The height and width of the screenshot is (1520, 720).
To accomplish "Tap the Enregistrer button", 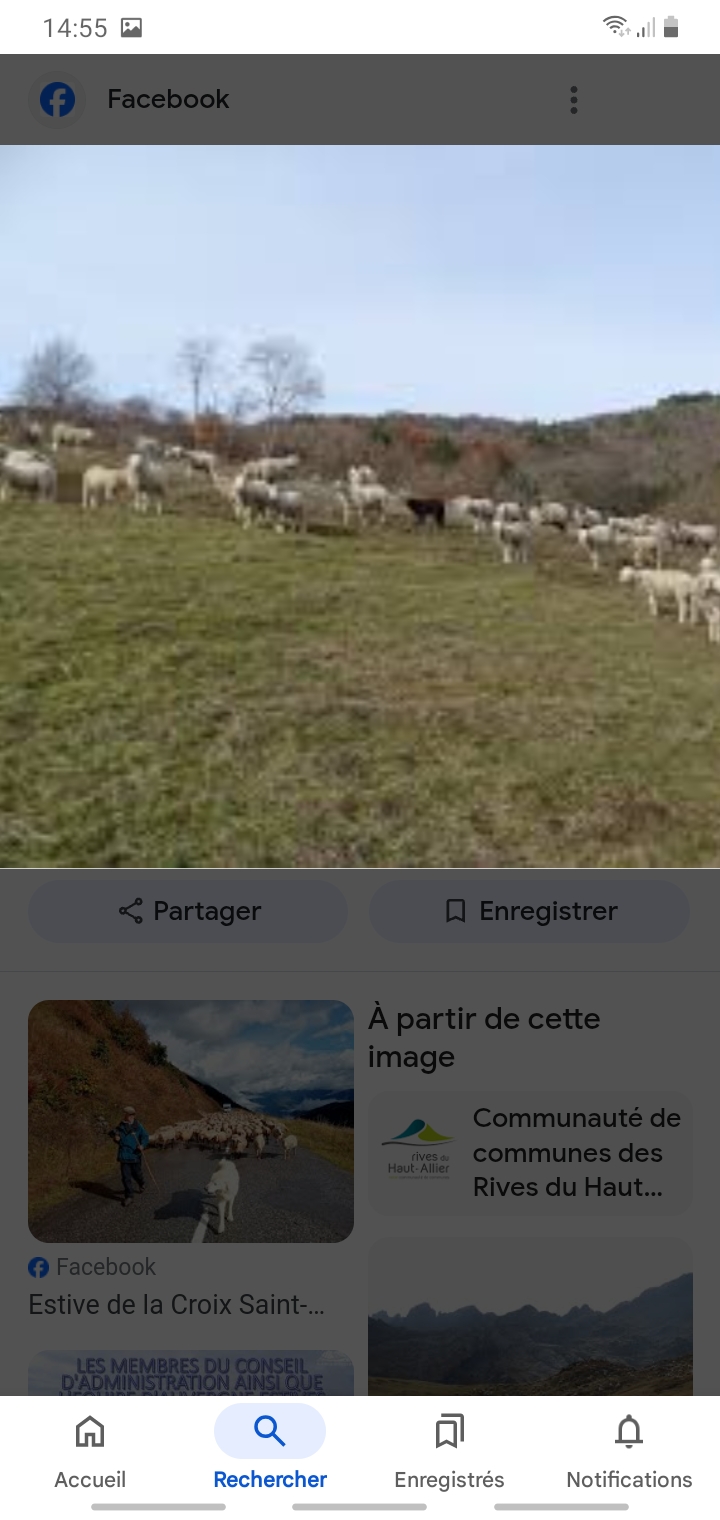I will click(x=529, y=911).
